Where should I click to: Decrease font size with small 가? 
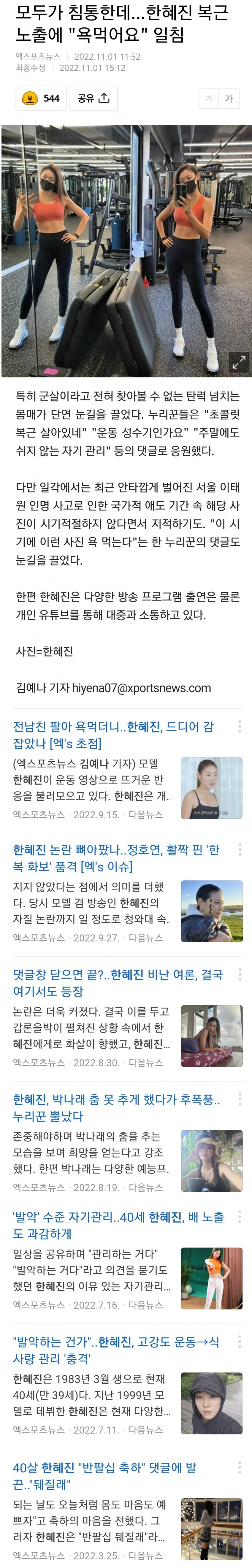pos(209,98)
